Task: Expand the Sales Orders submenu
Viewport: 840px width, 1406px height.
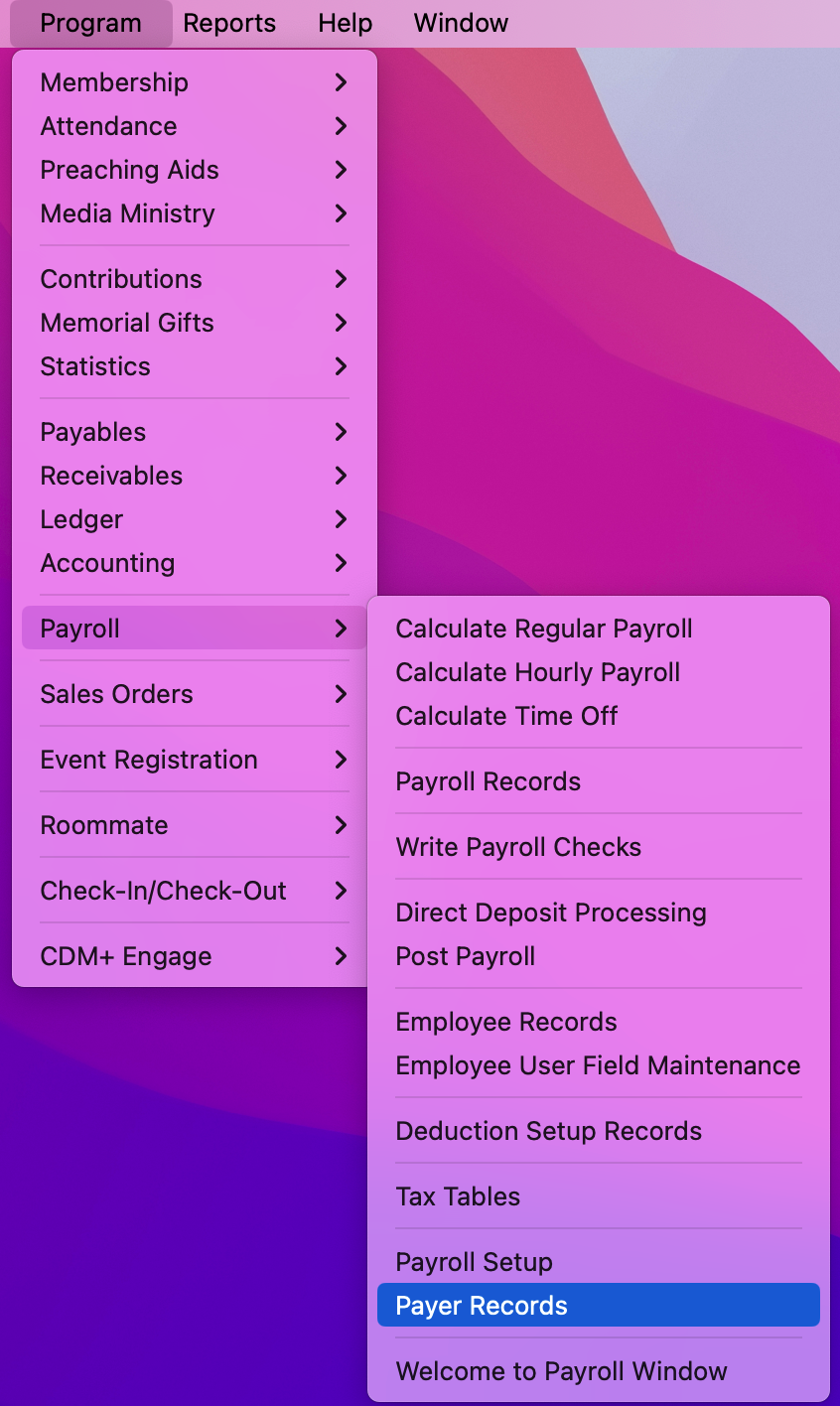Action: click(194, 694)
